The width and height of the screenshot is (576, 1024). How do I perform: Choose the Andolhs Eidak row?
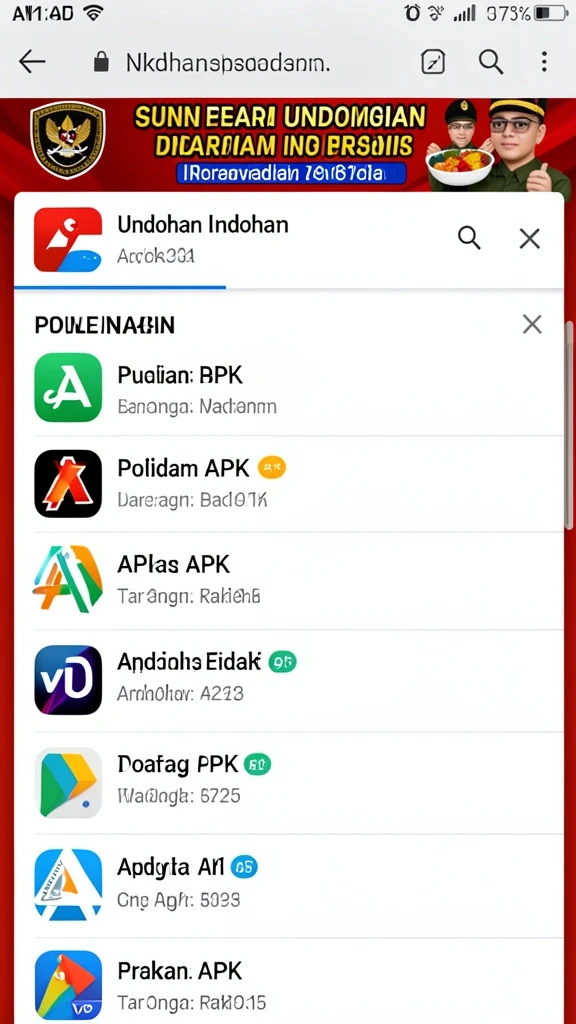point(289,680)
